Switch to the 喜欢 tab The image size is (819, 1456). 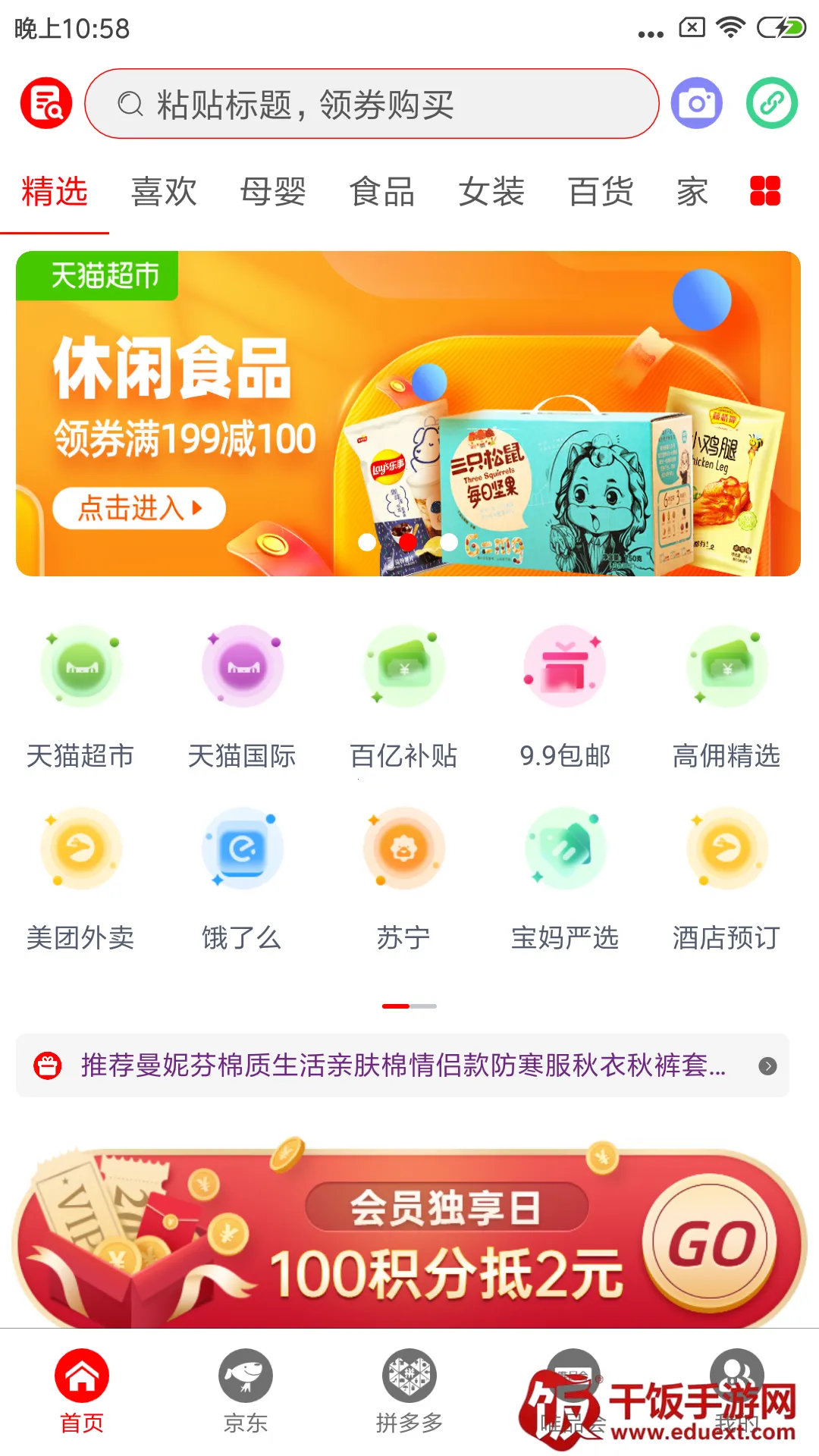164,191
